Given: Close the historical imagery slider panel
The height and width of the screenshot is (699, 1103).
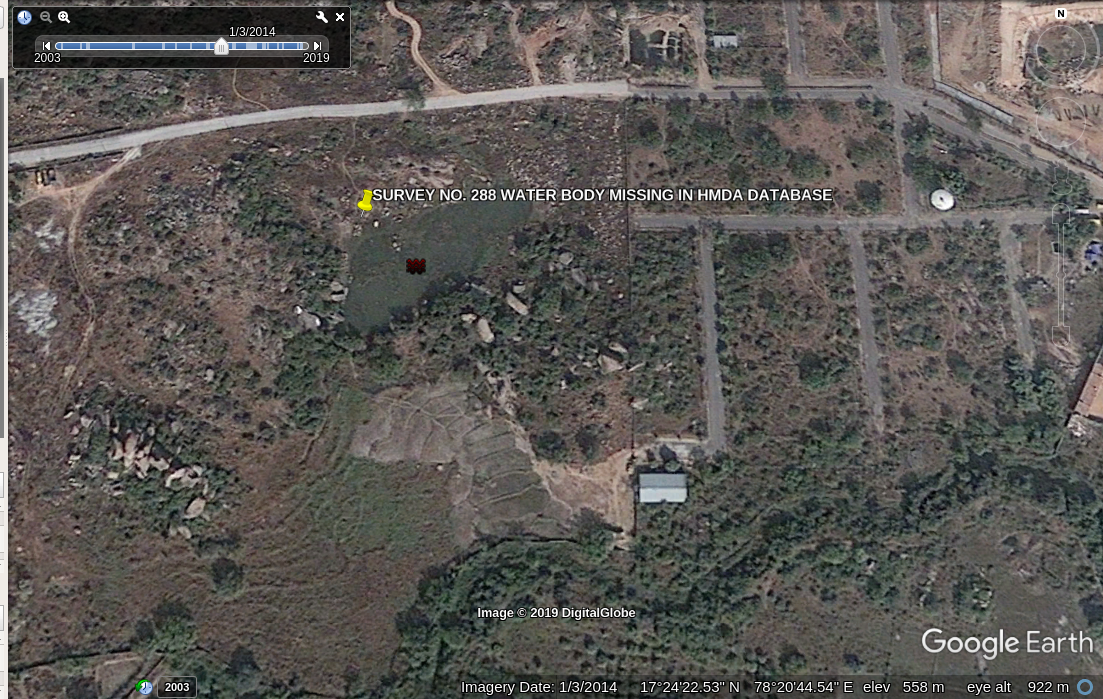Looking at the screenshot, I should click(x=340, y=17).
